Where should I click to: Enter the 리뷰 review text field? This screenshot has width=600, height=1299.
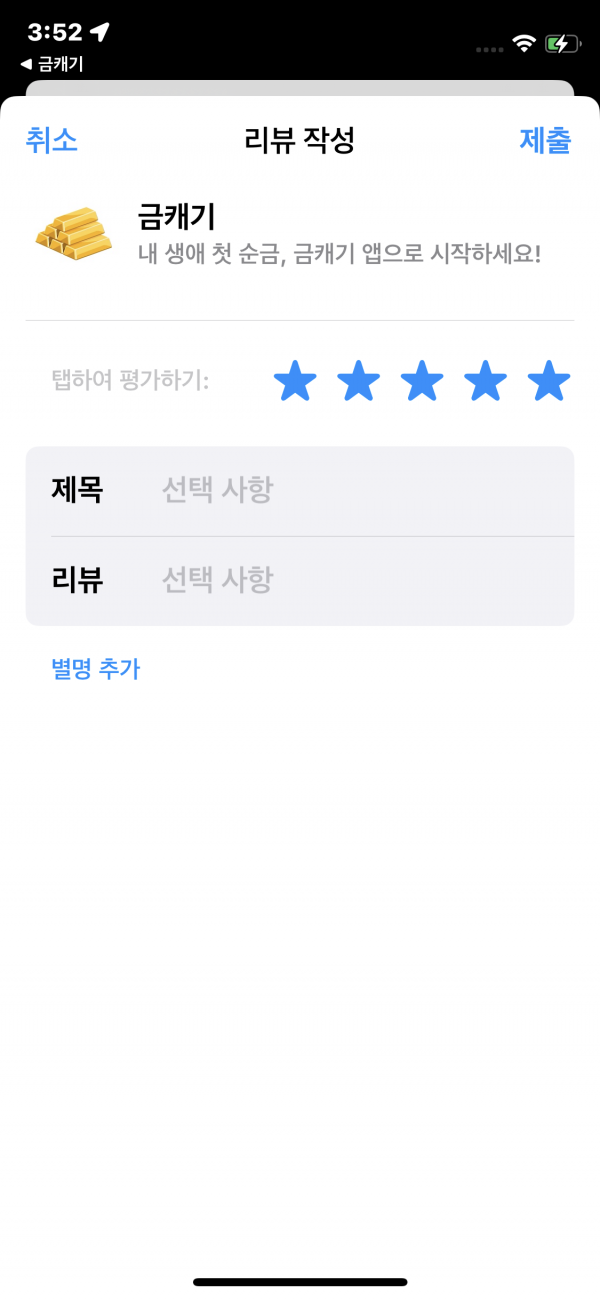[x=300, y=581]
